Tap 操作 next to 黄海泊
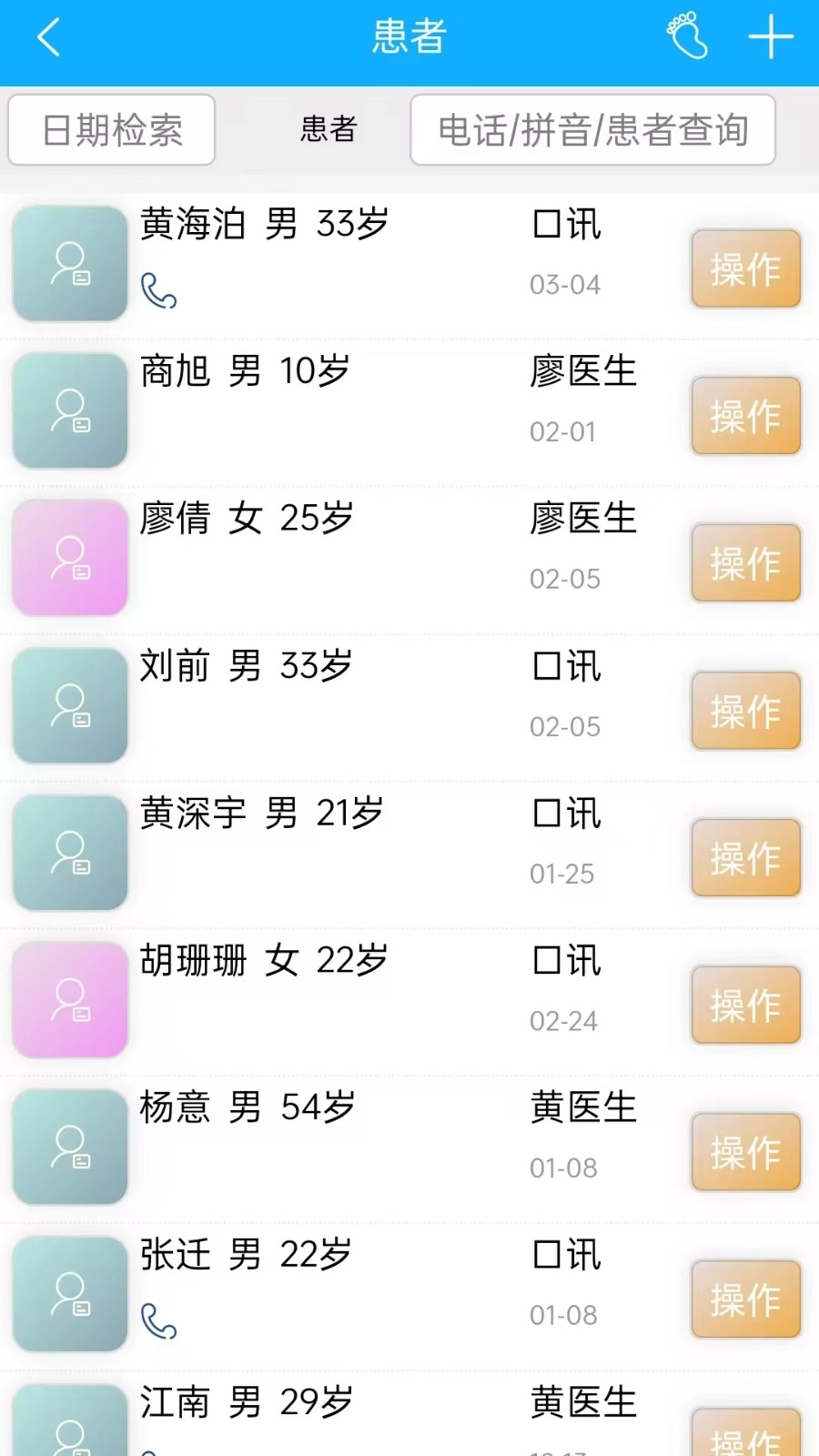This screenshot has height=1456, width=819. pos(745,269)
